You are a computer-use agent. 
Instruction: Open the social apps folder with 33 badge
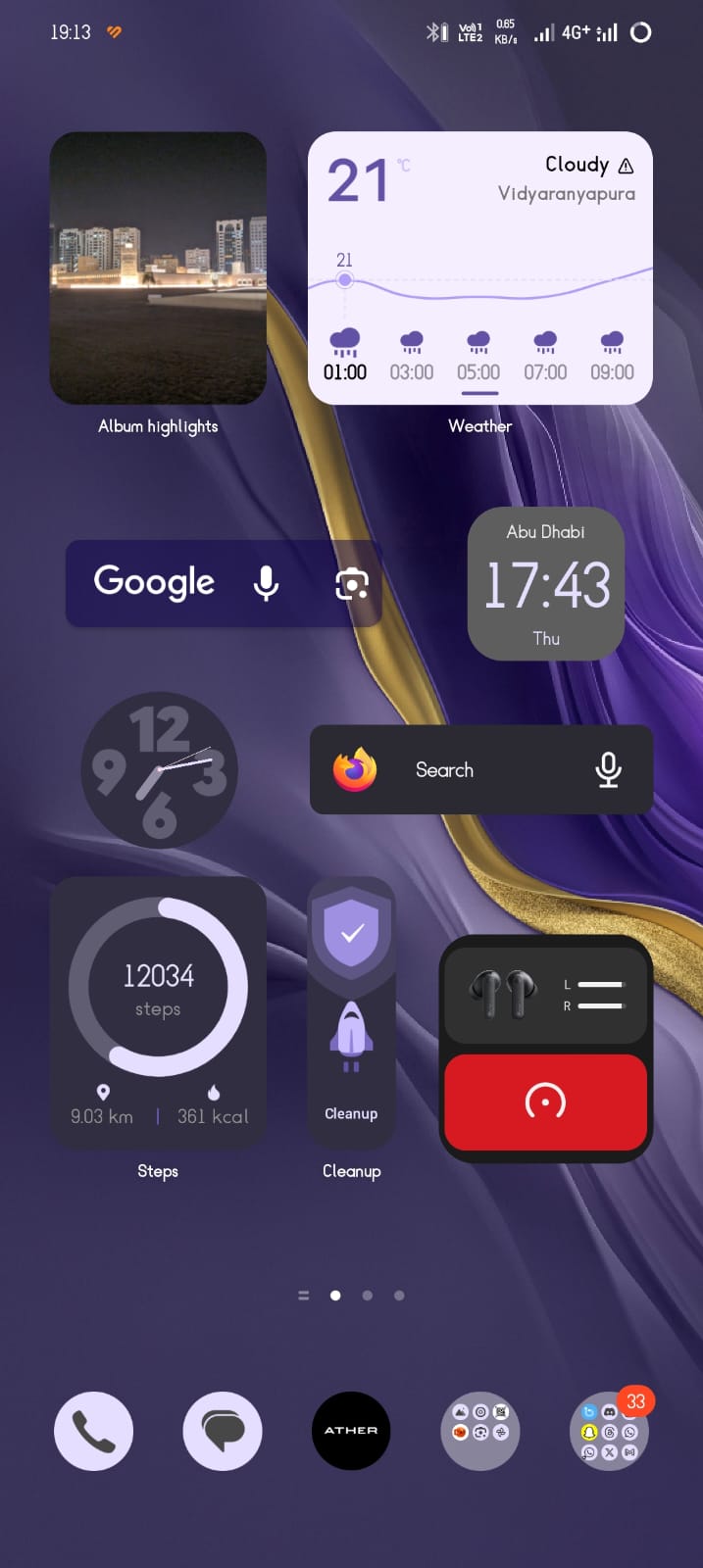pyautogui.click(x=609, y=1431)
